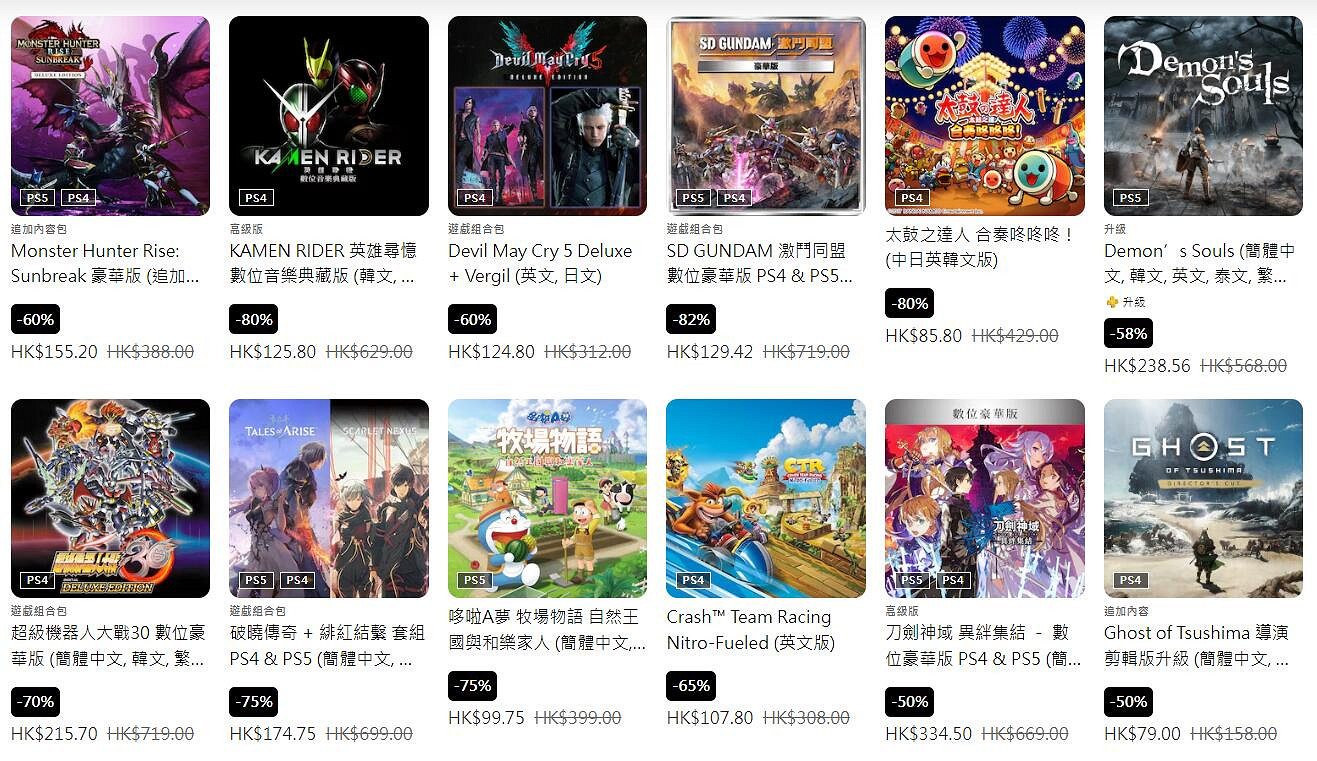Open SD GUNDAM 激鬥同盟 數位豪華版 card
This screenshot has width=1317, height=761.
pyautogui.click(x=766, y=116)
